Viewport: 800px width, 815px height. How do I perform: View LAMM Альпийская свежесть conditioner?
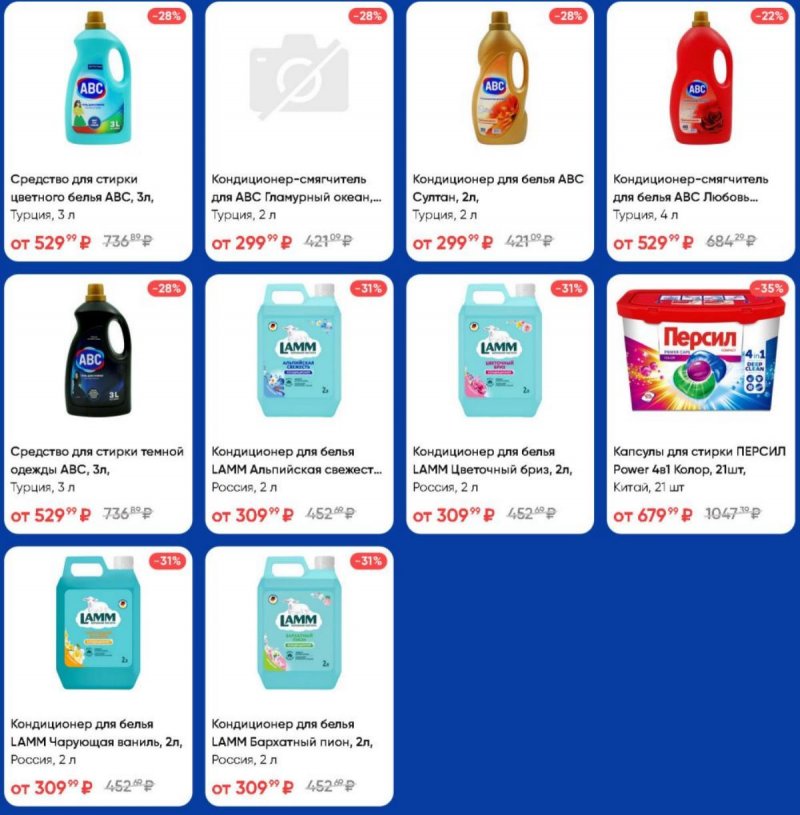299,403
